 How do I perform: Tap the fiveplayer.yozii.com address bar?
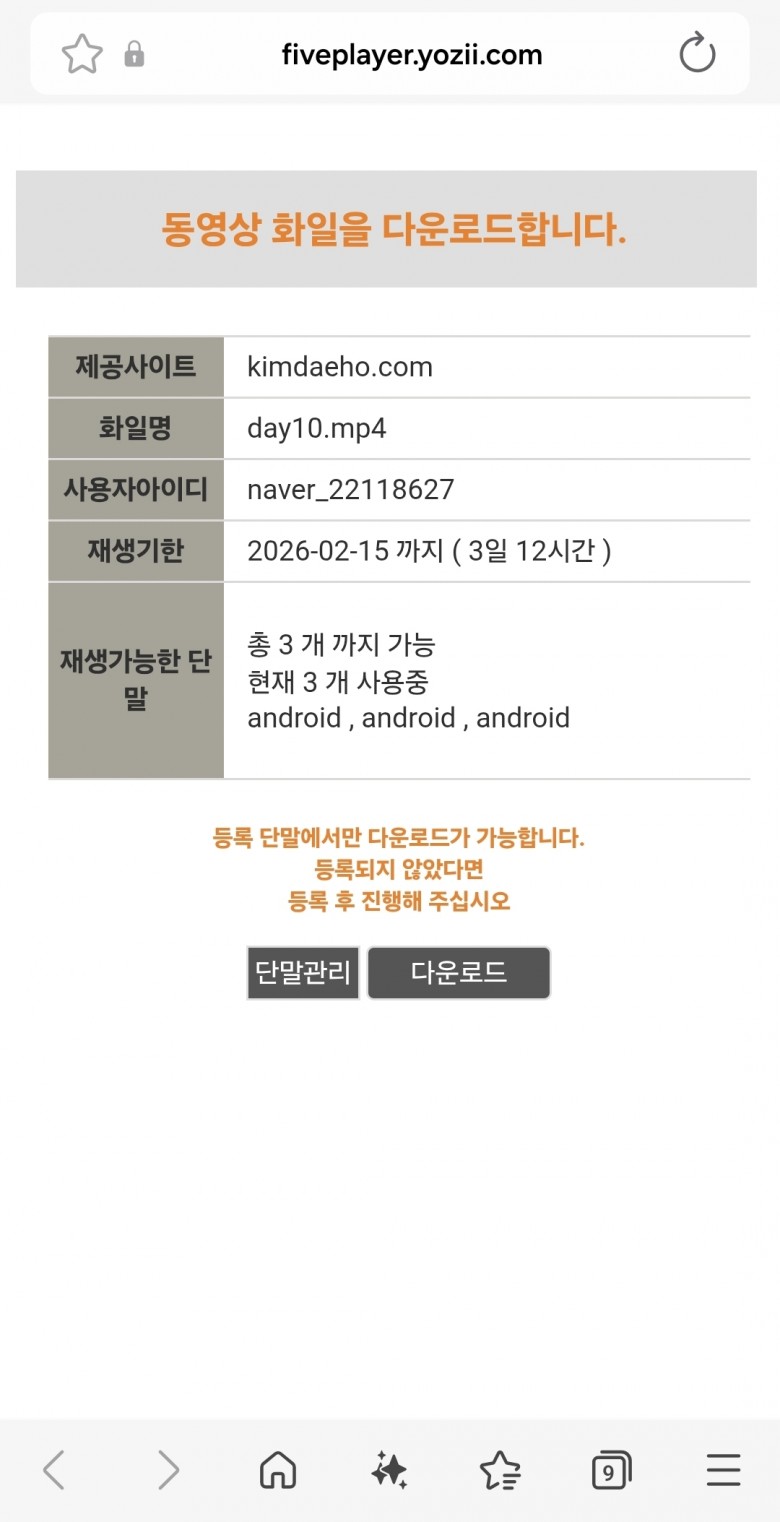412,55
